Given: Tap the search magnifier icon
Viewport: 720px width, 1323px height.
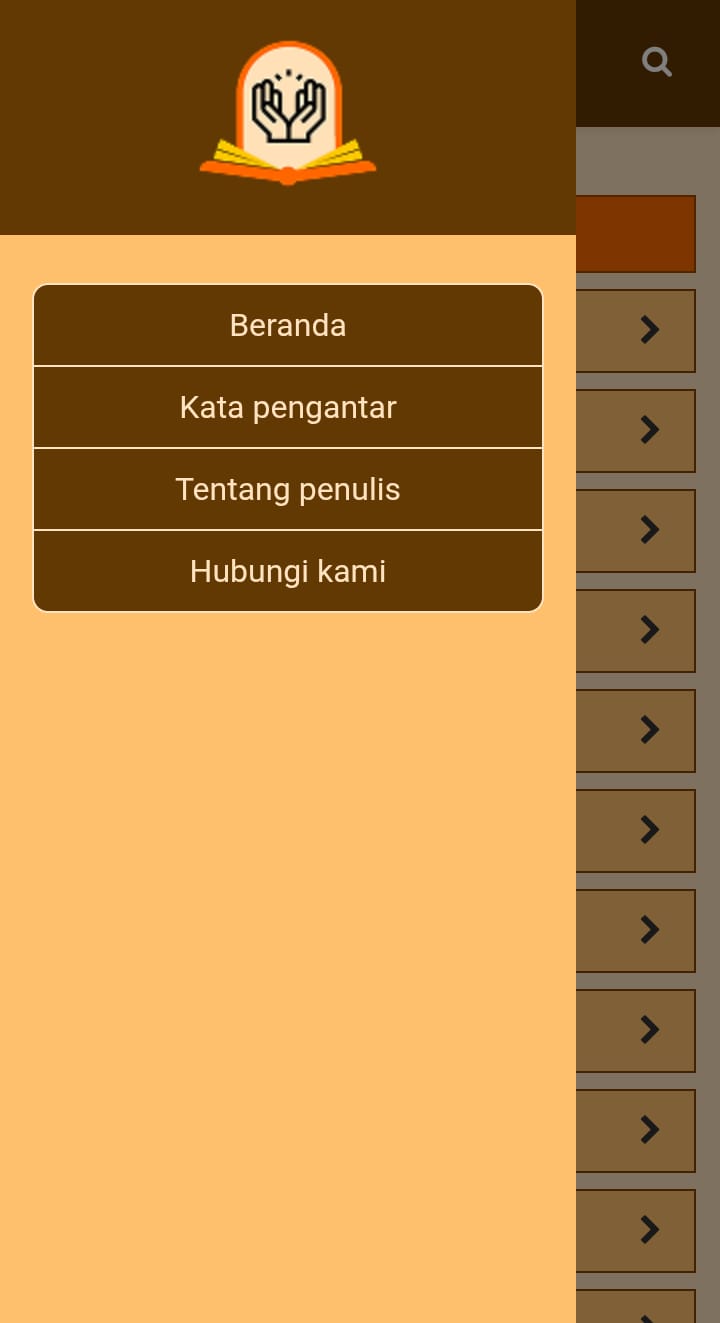Looking at the screenshot, I should (656, 62).
